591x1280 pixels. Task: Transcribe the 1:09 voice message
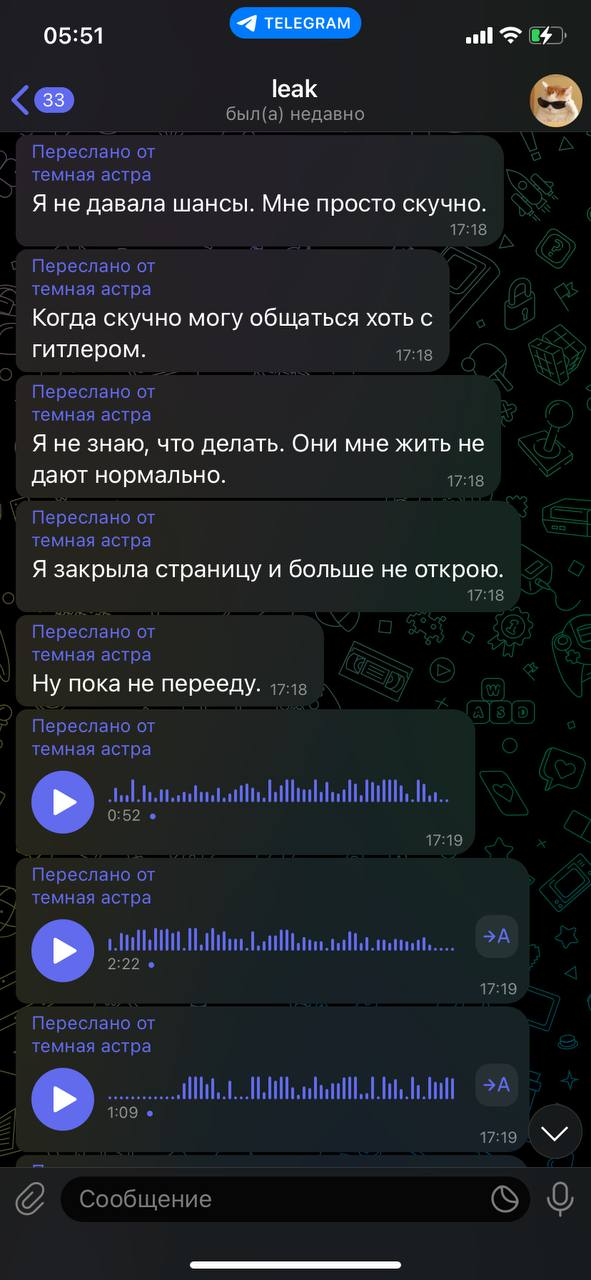point(496,1084)
